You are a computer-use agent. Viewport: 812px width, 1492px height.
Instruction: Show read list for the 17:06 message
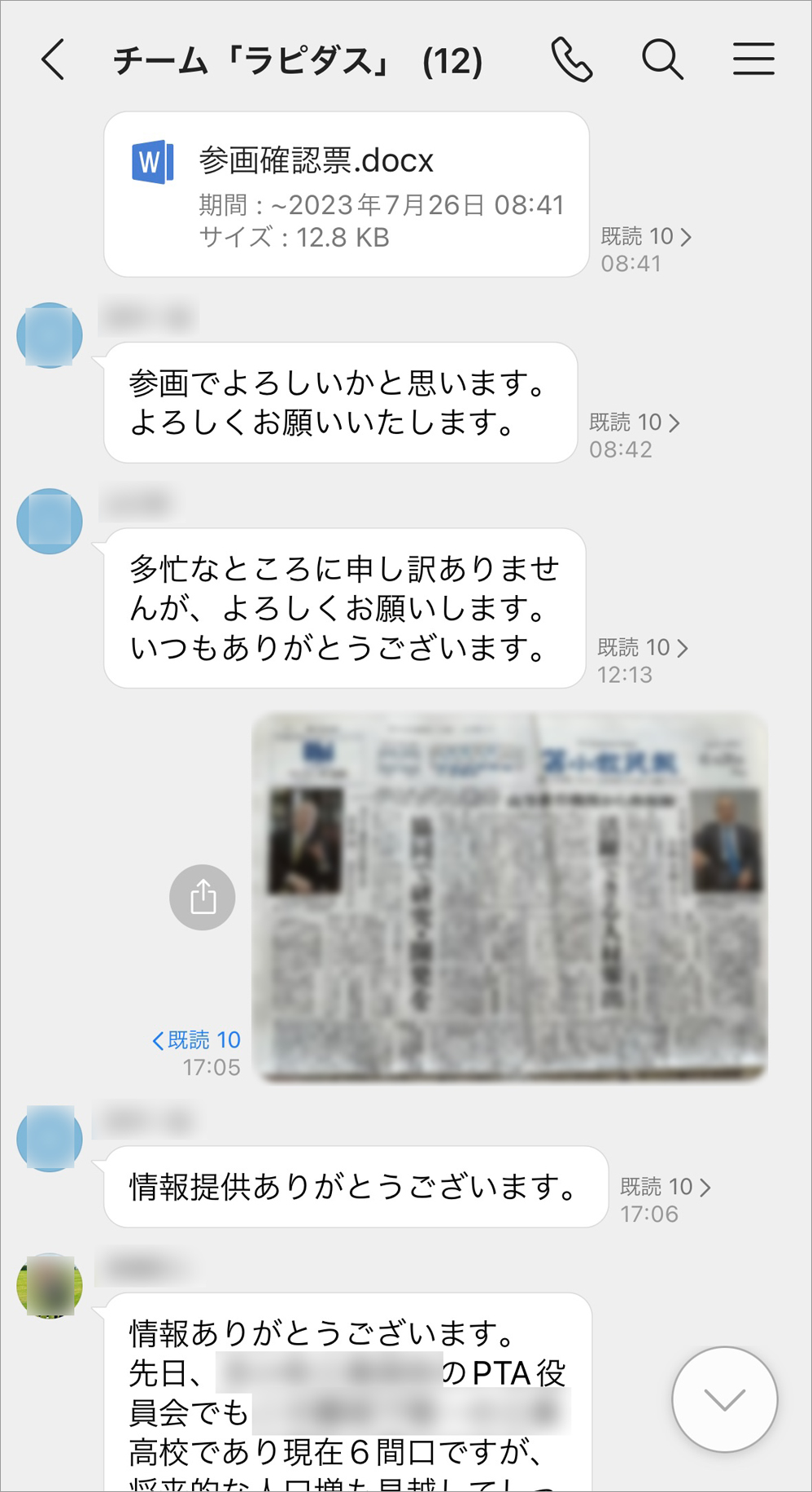tap(666, 1188)
